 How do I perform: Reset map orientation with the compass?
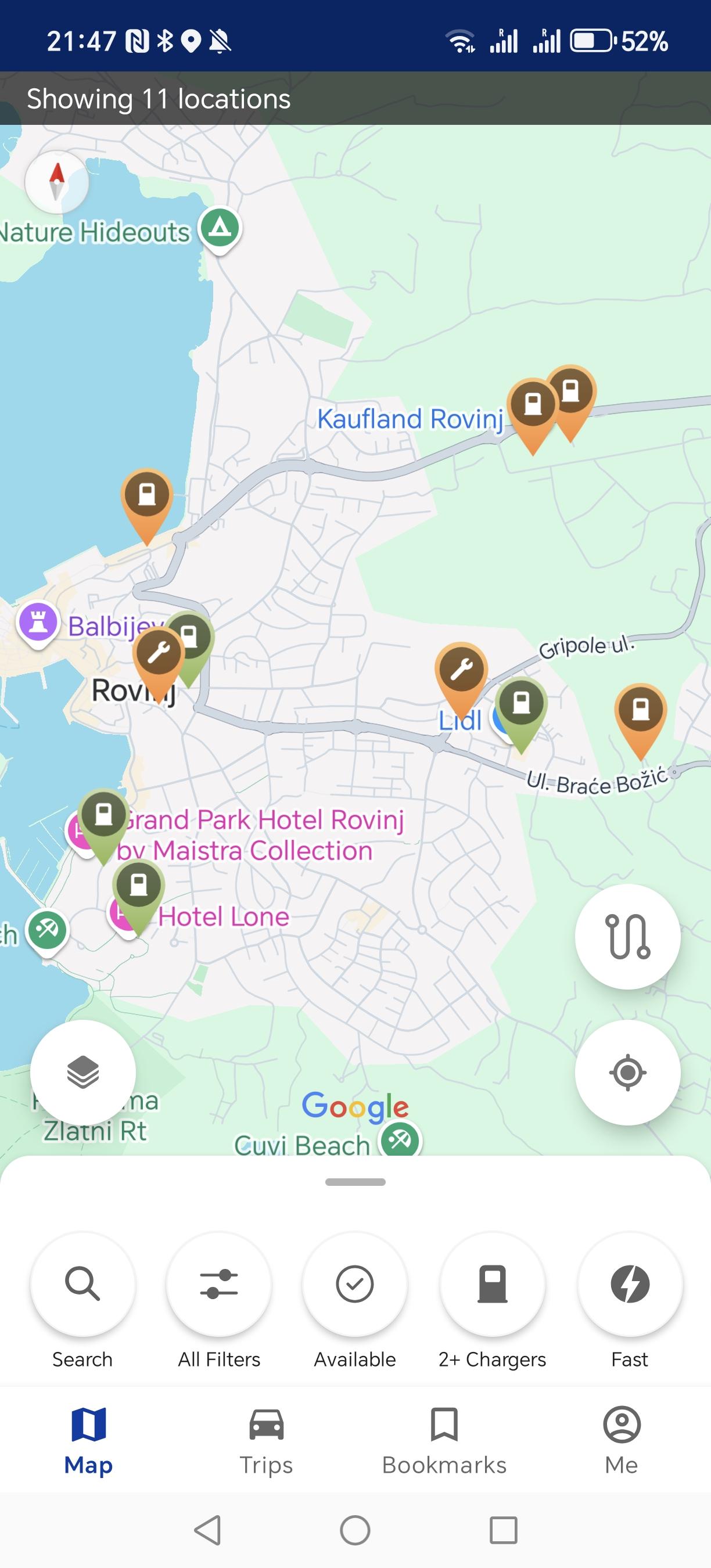[56, 182]
